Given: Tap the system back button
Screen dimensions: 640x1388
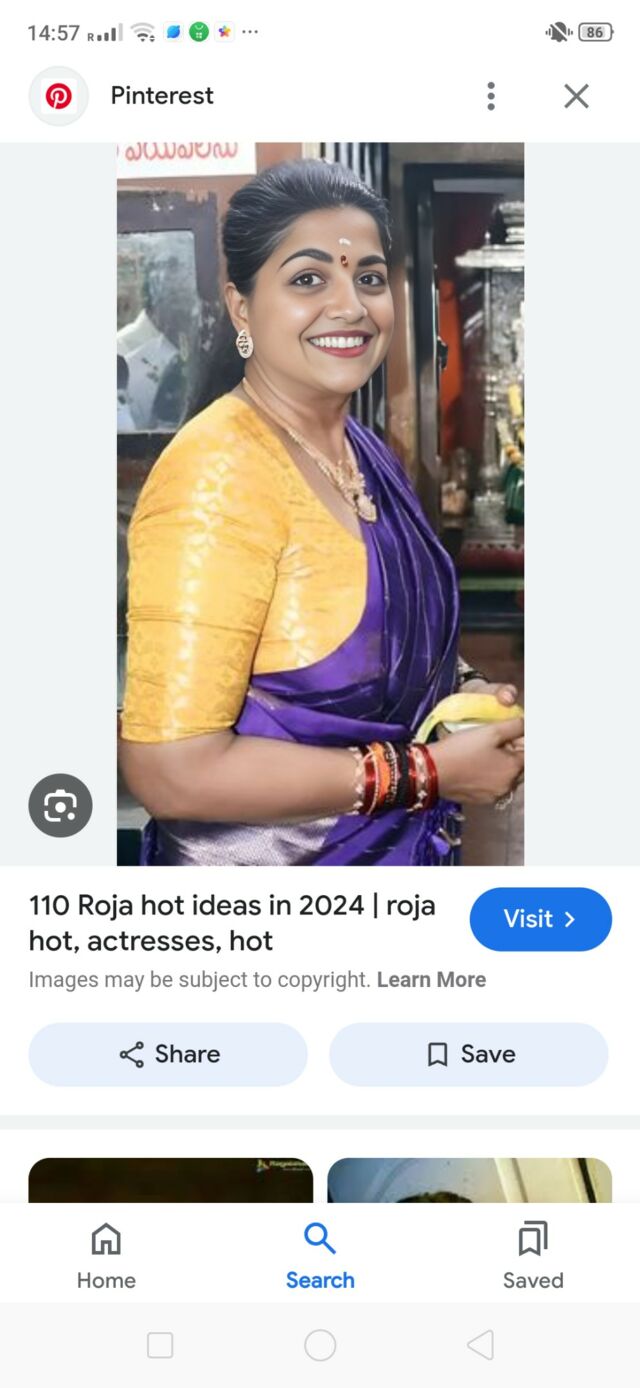Looking at the screenshot, I should click(480, 1345).
